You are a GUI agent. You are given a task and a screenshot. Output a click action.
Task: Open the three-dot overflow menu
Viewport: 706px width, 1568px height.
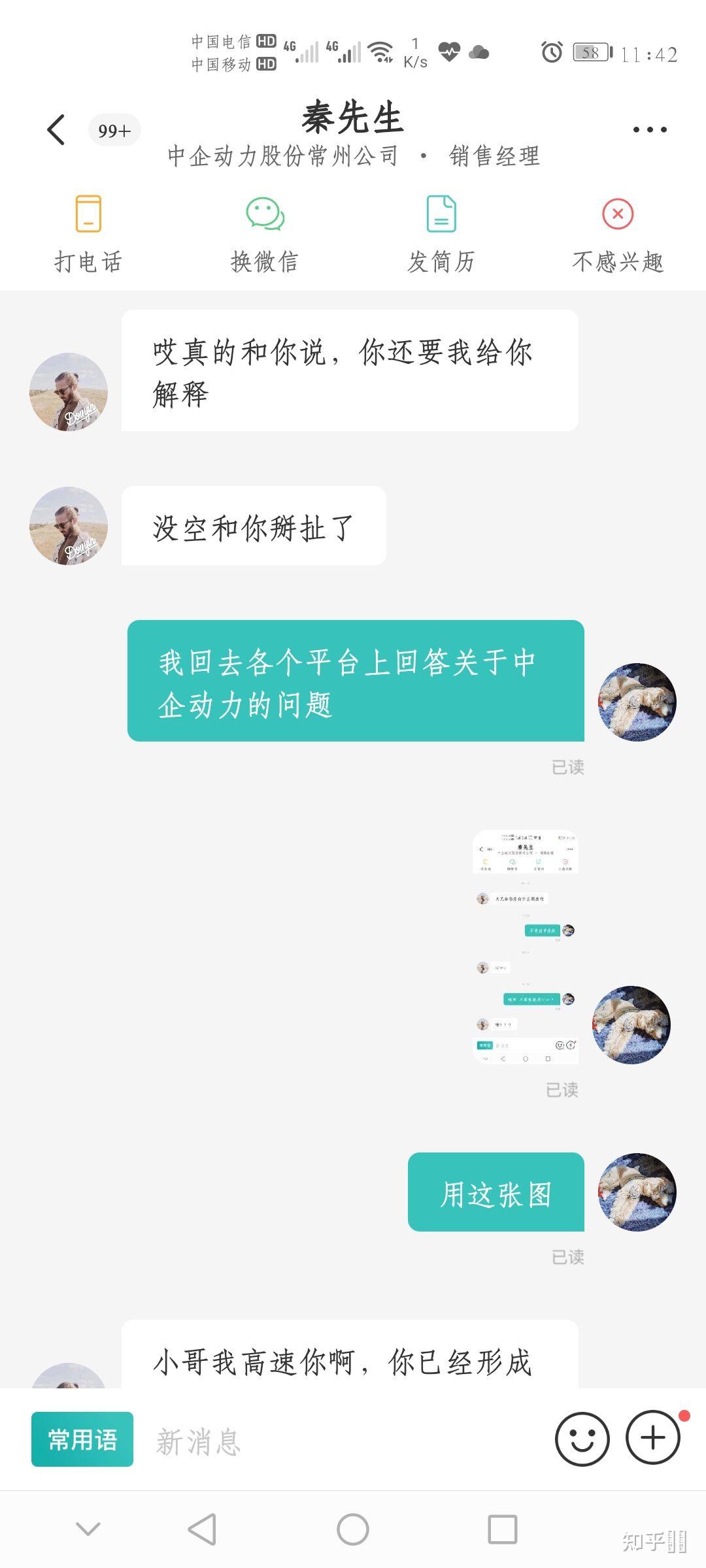coord(650,129)
